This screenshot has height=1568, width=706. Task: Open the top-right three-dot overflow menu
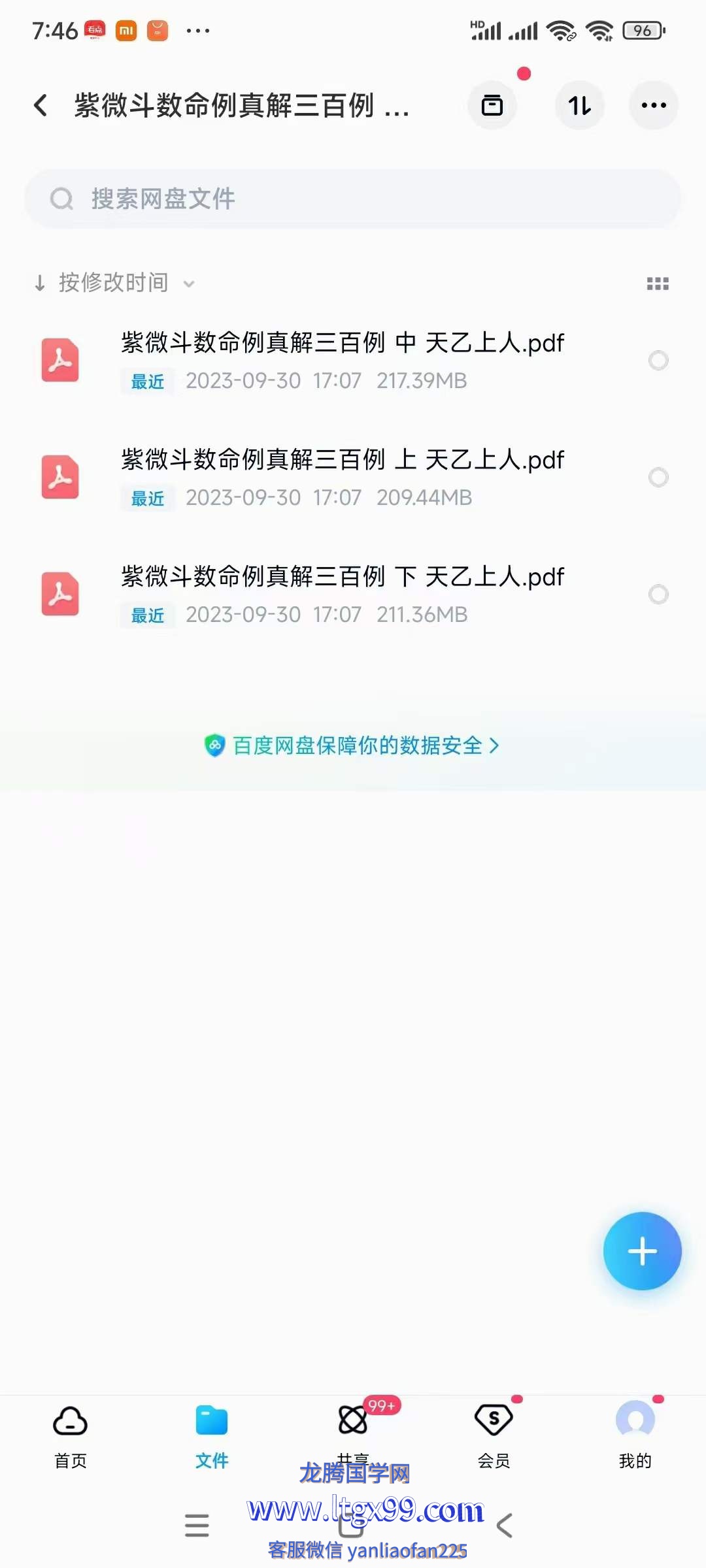click(654, 105)
